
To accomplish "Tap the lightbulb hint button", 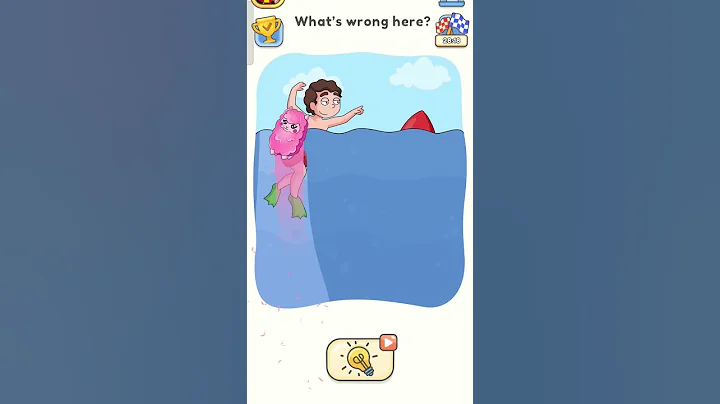I will pyautogui.click(x=360, y=360).
